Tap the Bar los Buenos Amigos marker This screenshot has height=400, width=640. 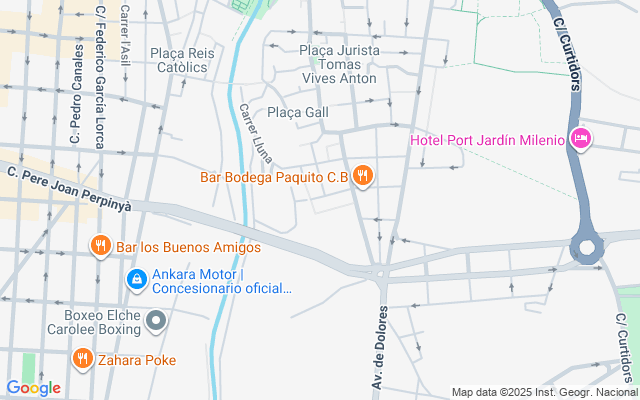[x=100, y=246]
